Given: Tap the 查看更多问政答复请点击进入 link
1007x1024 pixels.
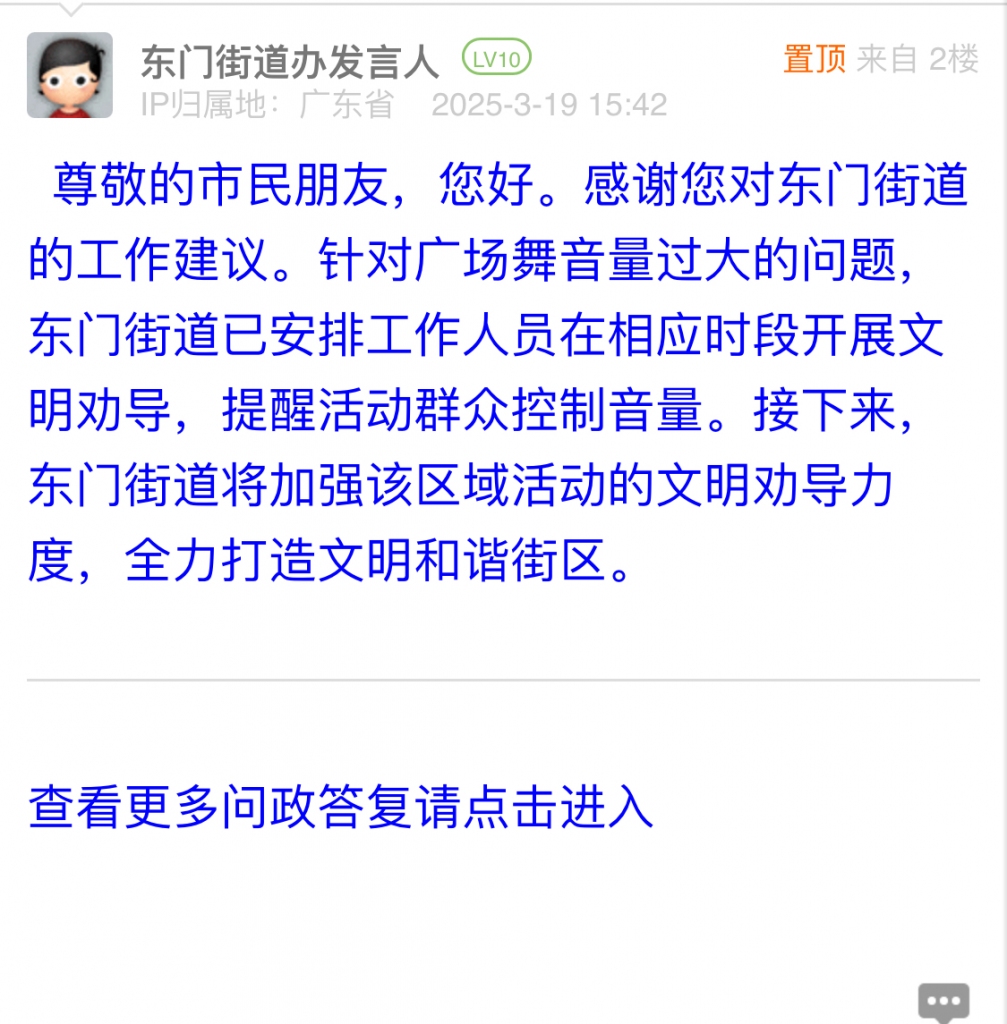Looking at the screenshot, I should [x=341, y=807].
